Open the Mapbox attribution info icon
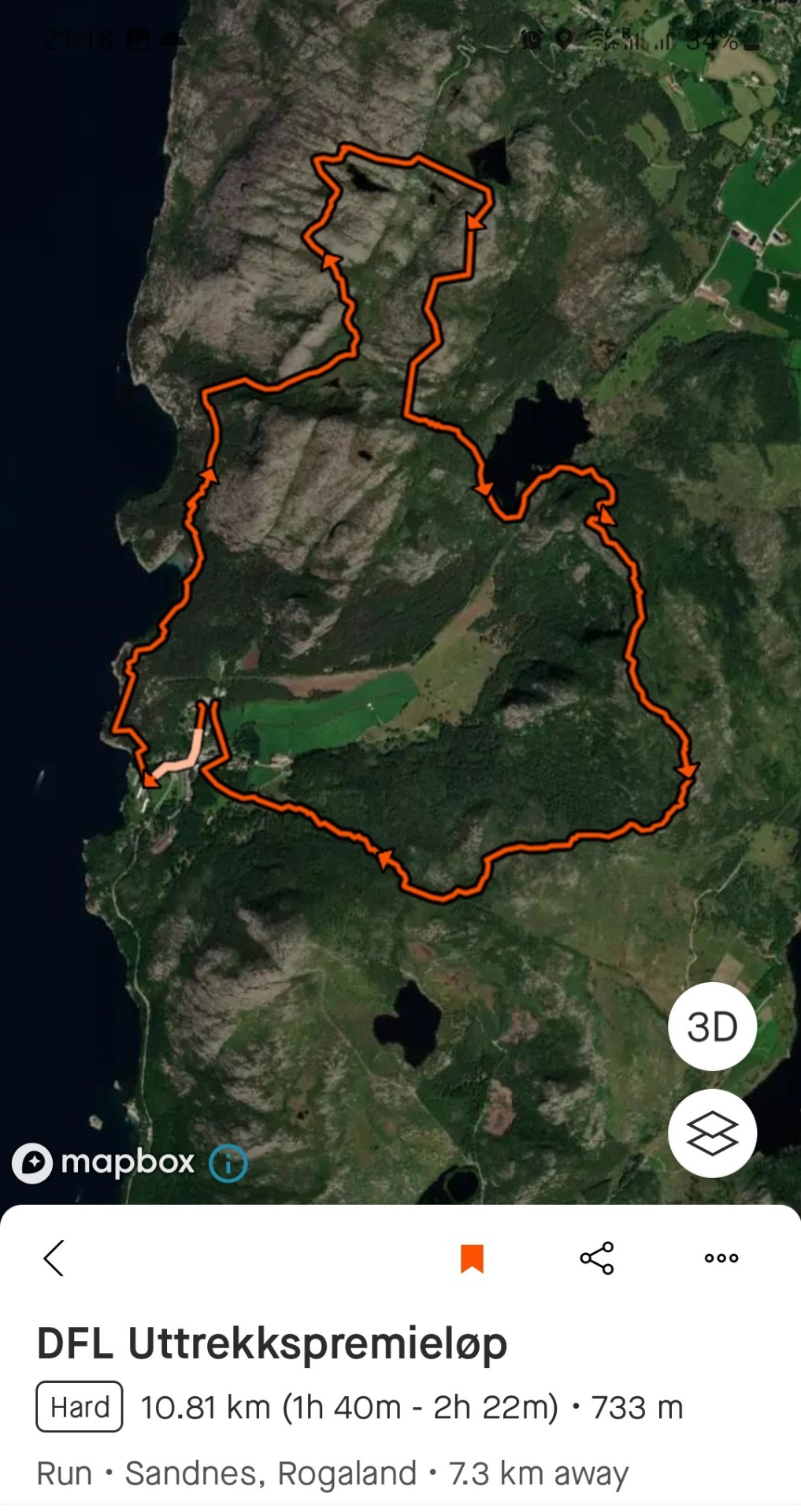 [x=228, y=1163]
